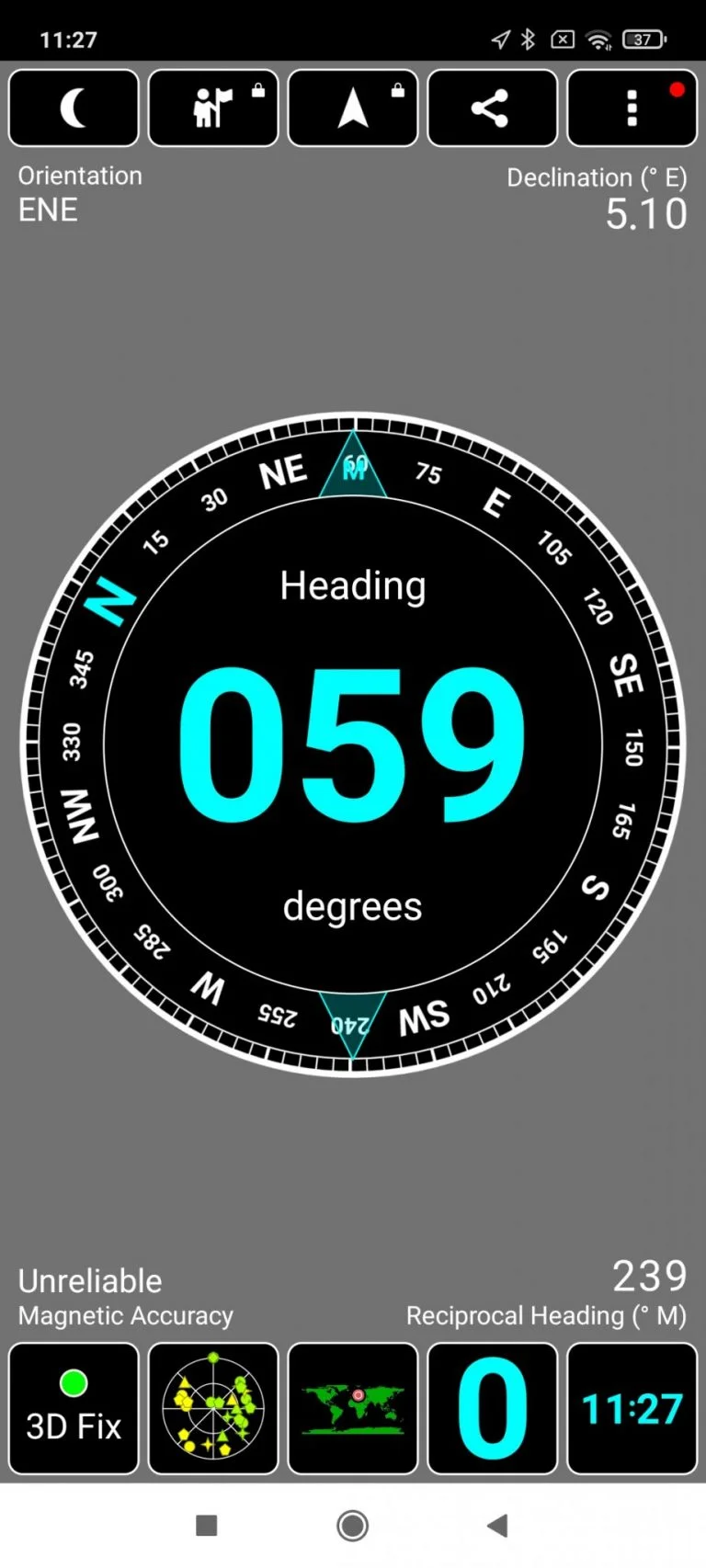Go back using the system back button
This screenshot has height=1568, width=706.
(x=497, y=1527)
